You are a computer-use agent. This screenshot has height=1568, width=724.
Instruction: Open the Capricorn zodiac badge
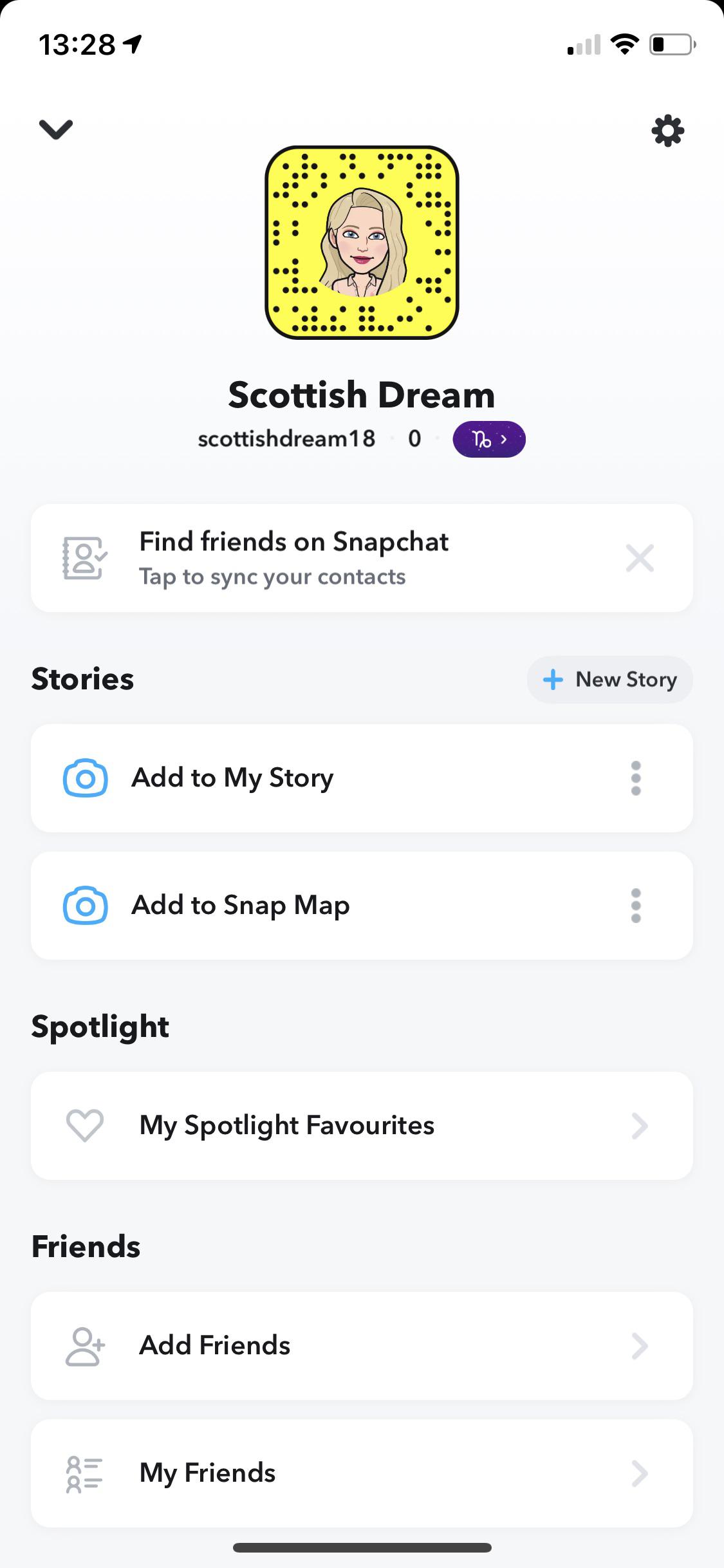[x=488, y=438]
